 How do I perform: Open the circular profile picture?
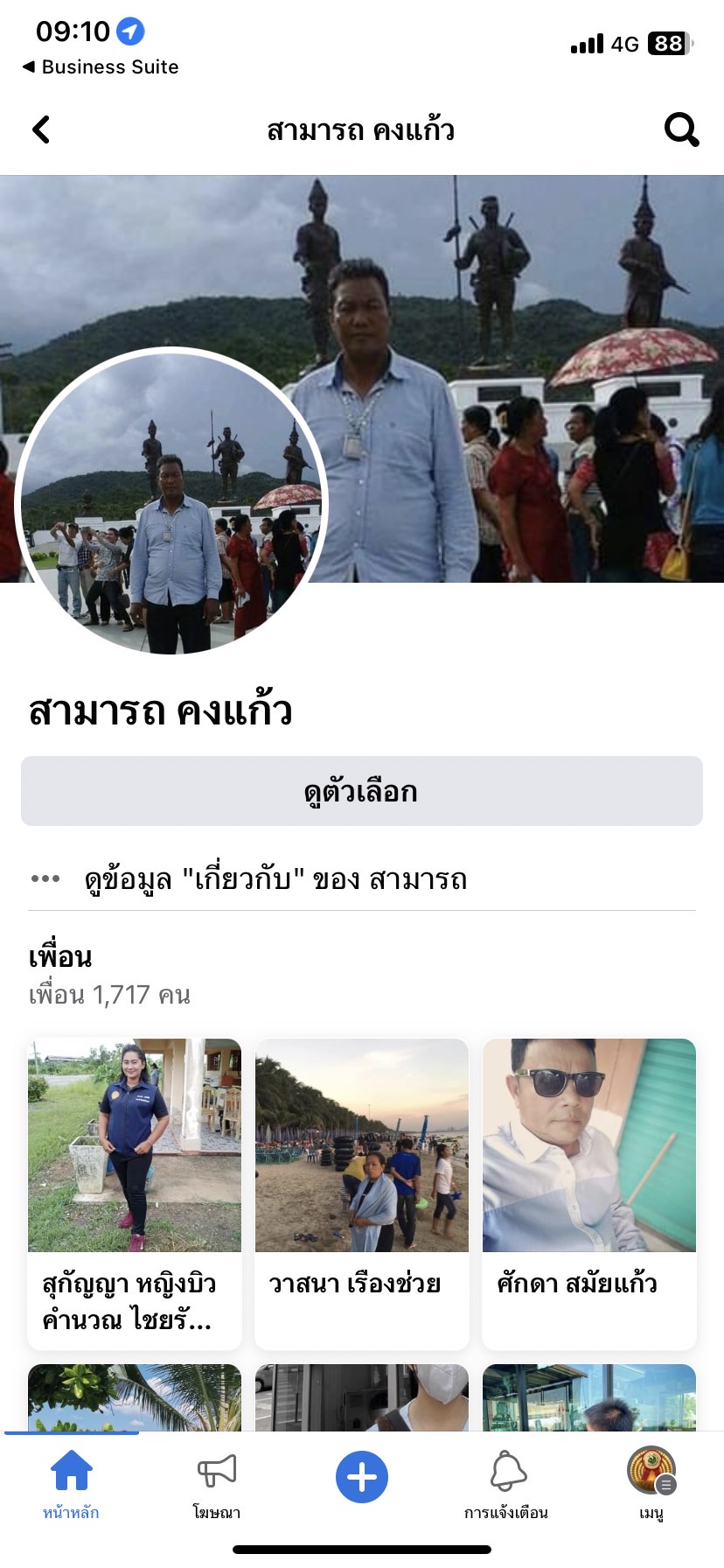(x=172, y=501)
